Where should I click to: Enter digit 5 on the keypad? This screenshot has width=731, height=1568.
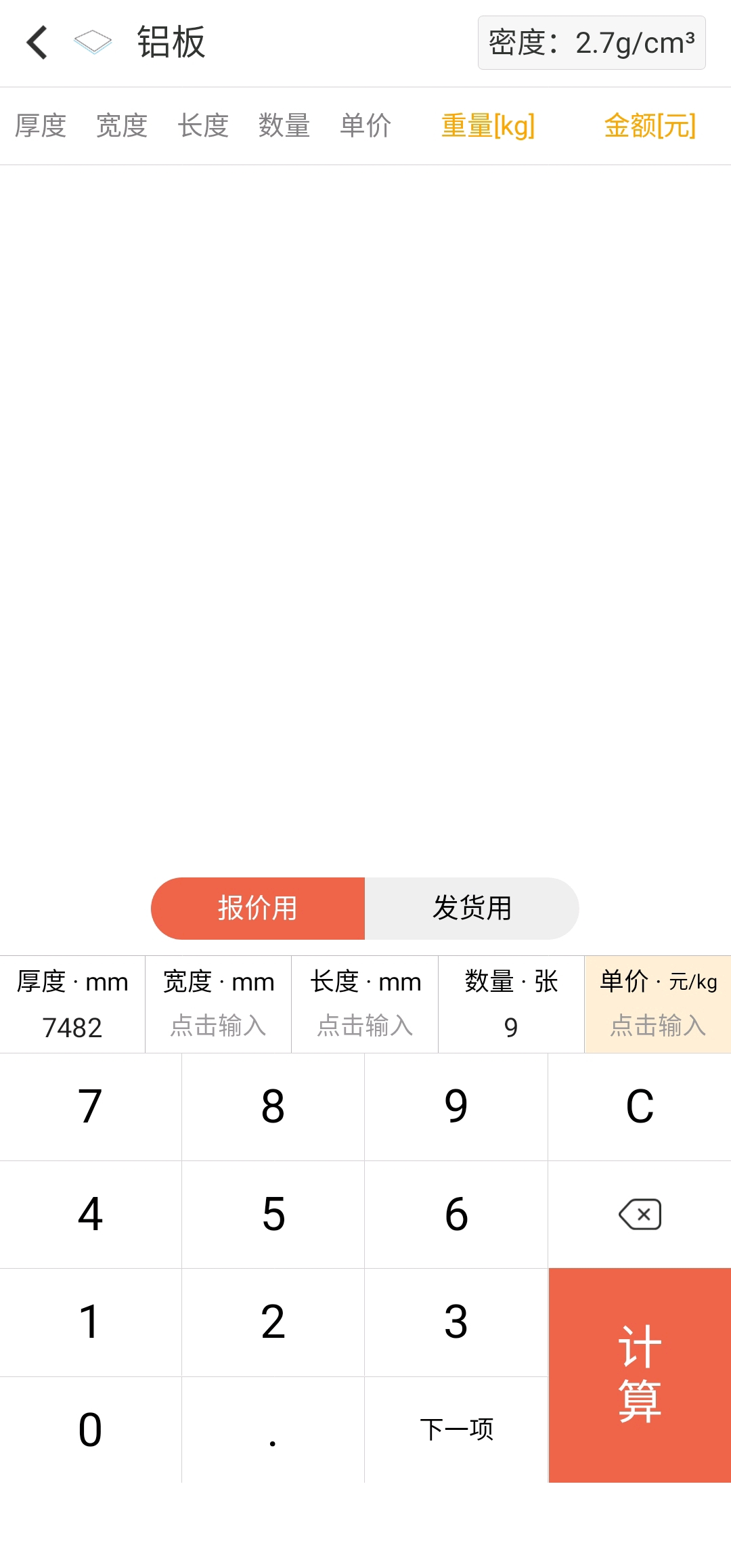(x=273, y=1215)
